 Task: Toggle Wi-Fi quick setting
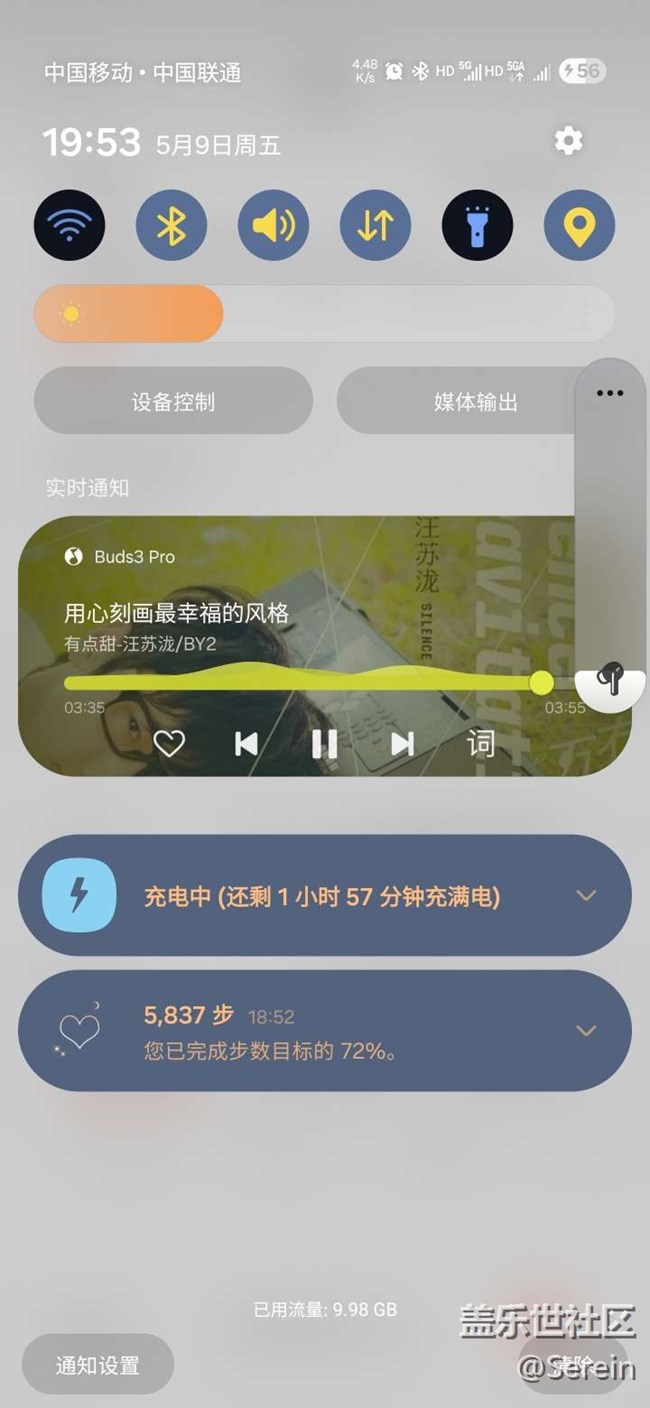tap(70, 225)
